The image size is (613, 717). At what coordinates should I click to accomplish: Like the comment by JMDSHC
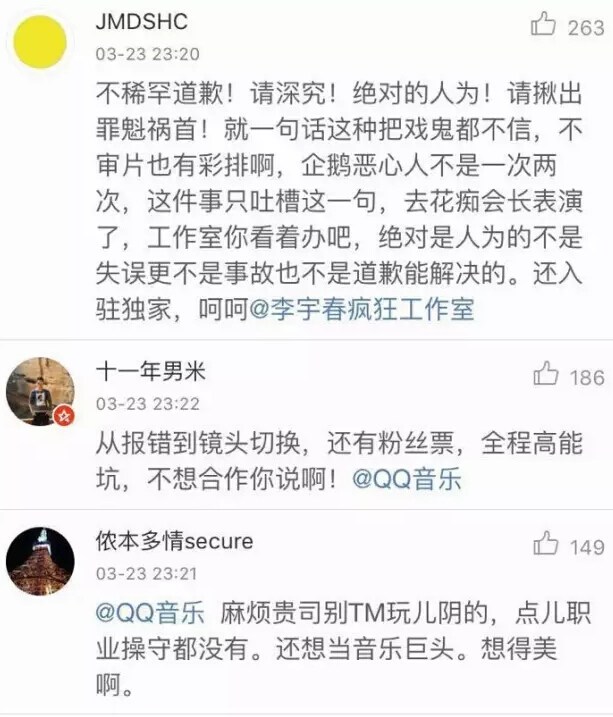tap(546, 26)
